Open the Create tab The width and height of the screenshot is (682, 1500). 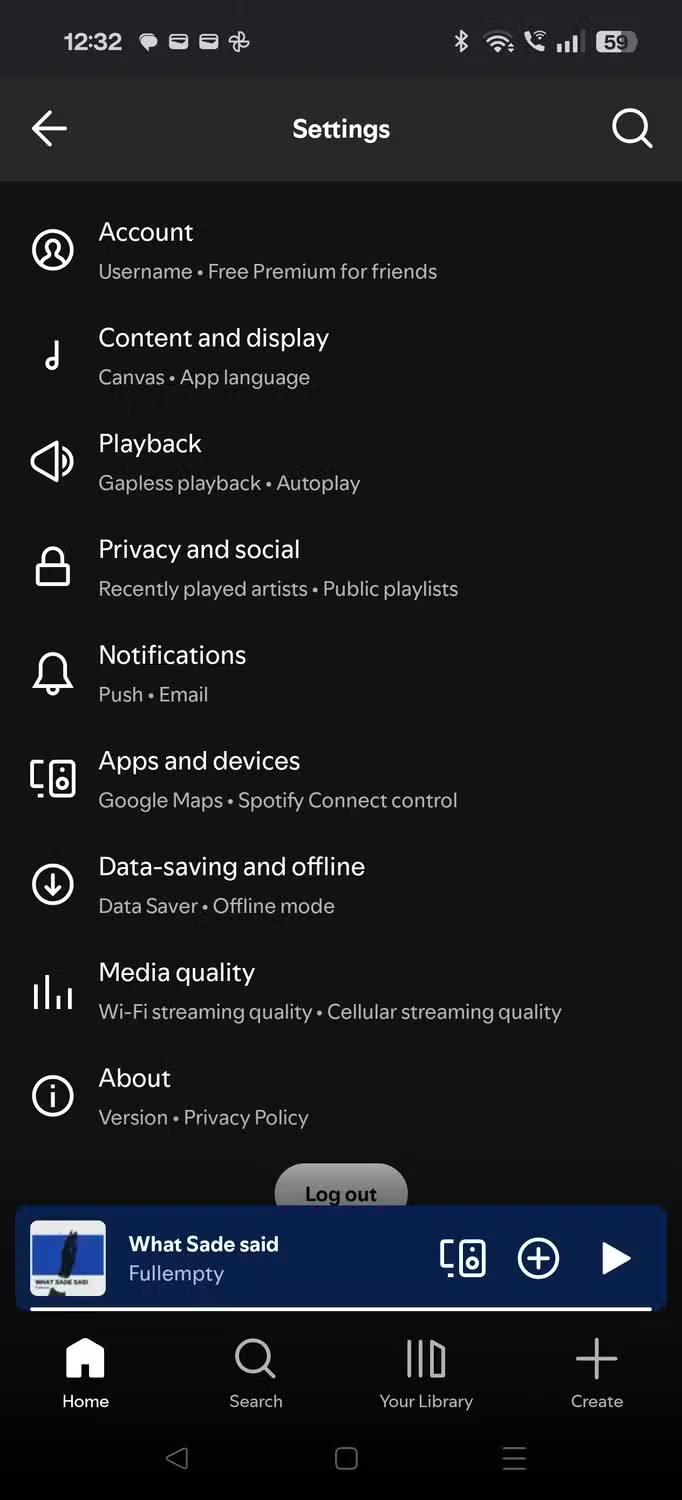(x=596, y=1374)
